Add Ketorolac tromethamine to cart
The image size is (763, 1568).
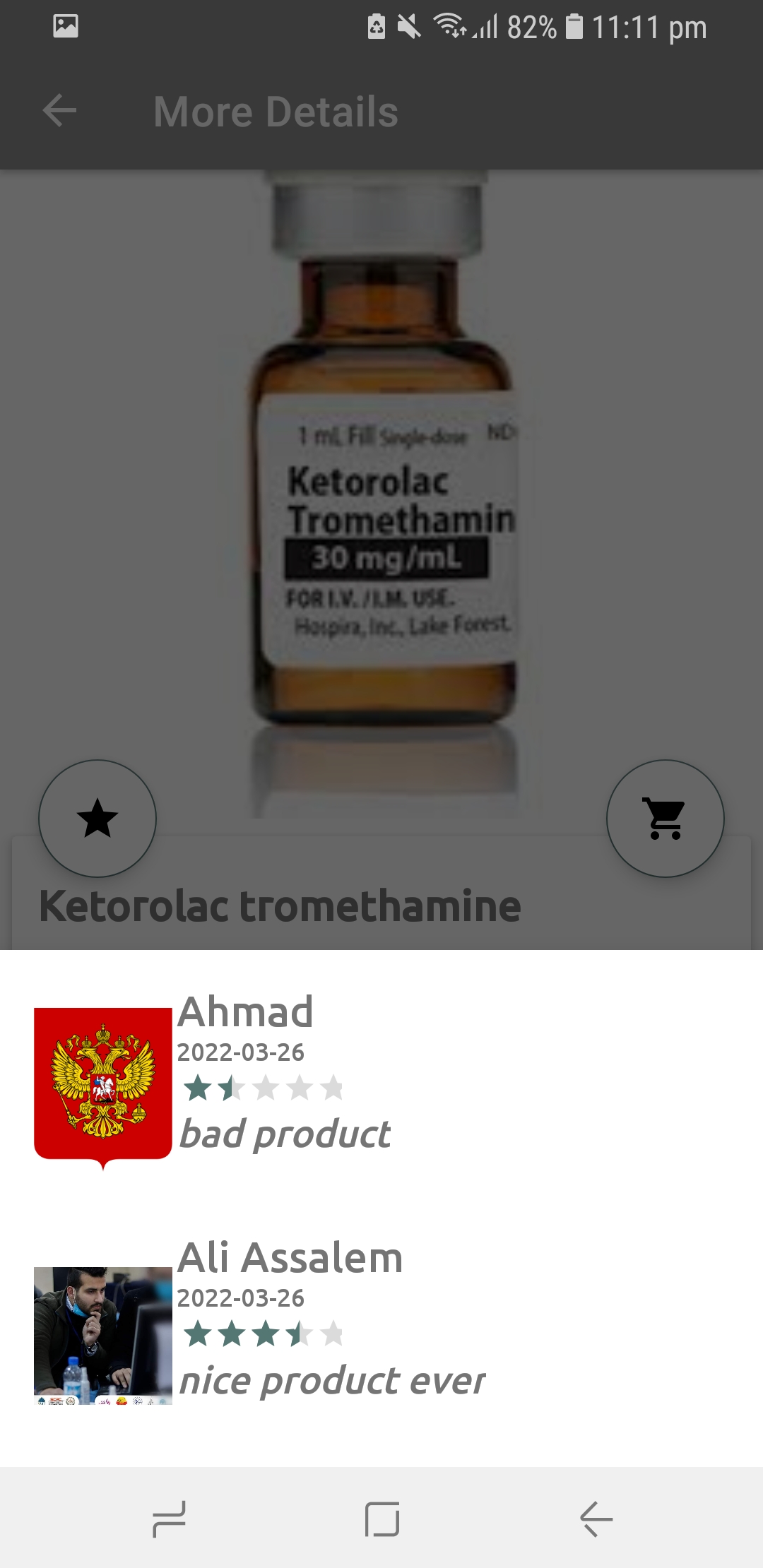(665, 819)
